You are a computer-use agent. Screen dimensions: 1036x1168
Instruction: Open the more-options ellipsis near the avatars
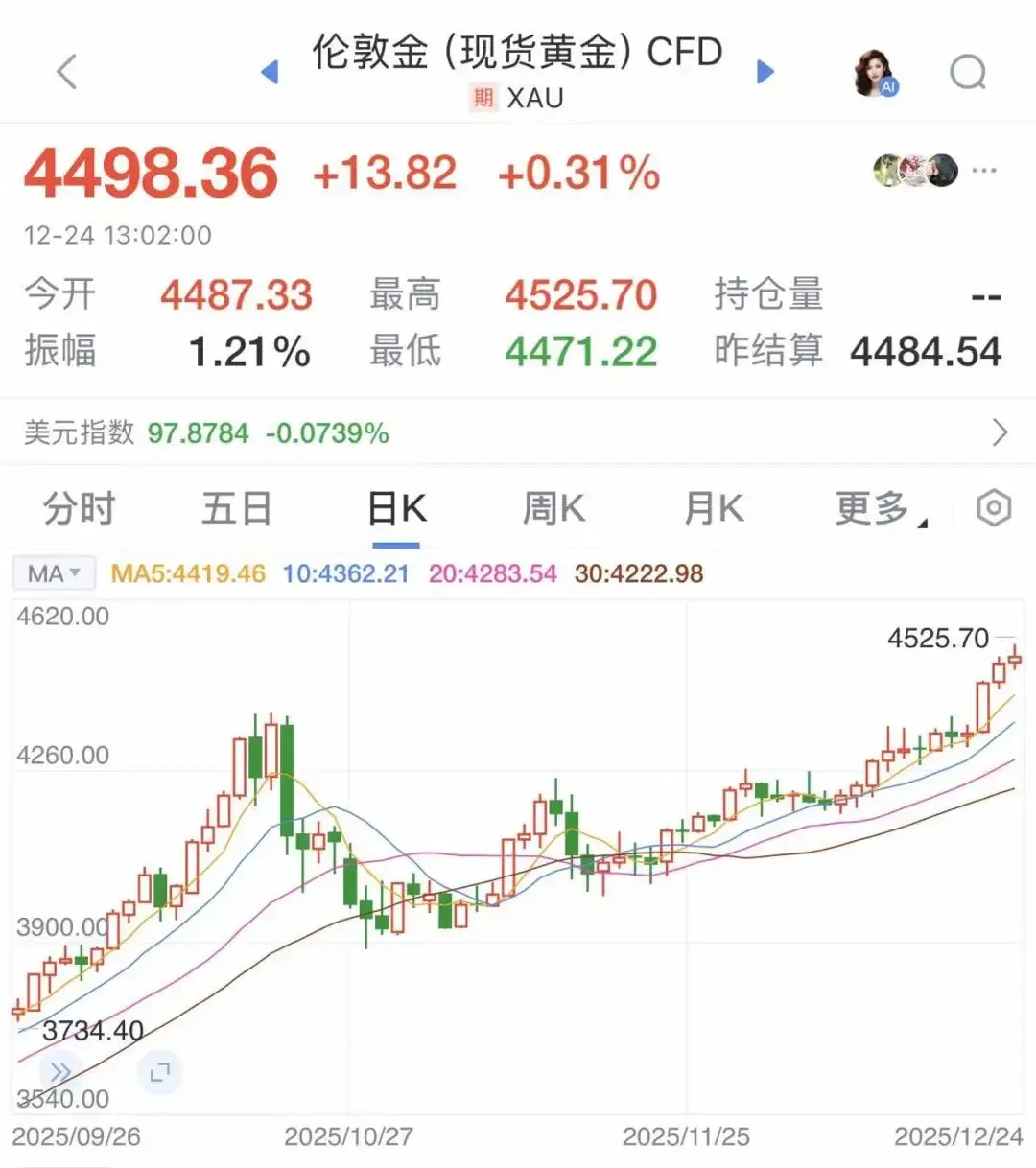(x=984, y=171)
